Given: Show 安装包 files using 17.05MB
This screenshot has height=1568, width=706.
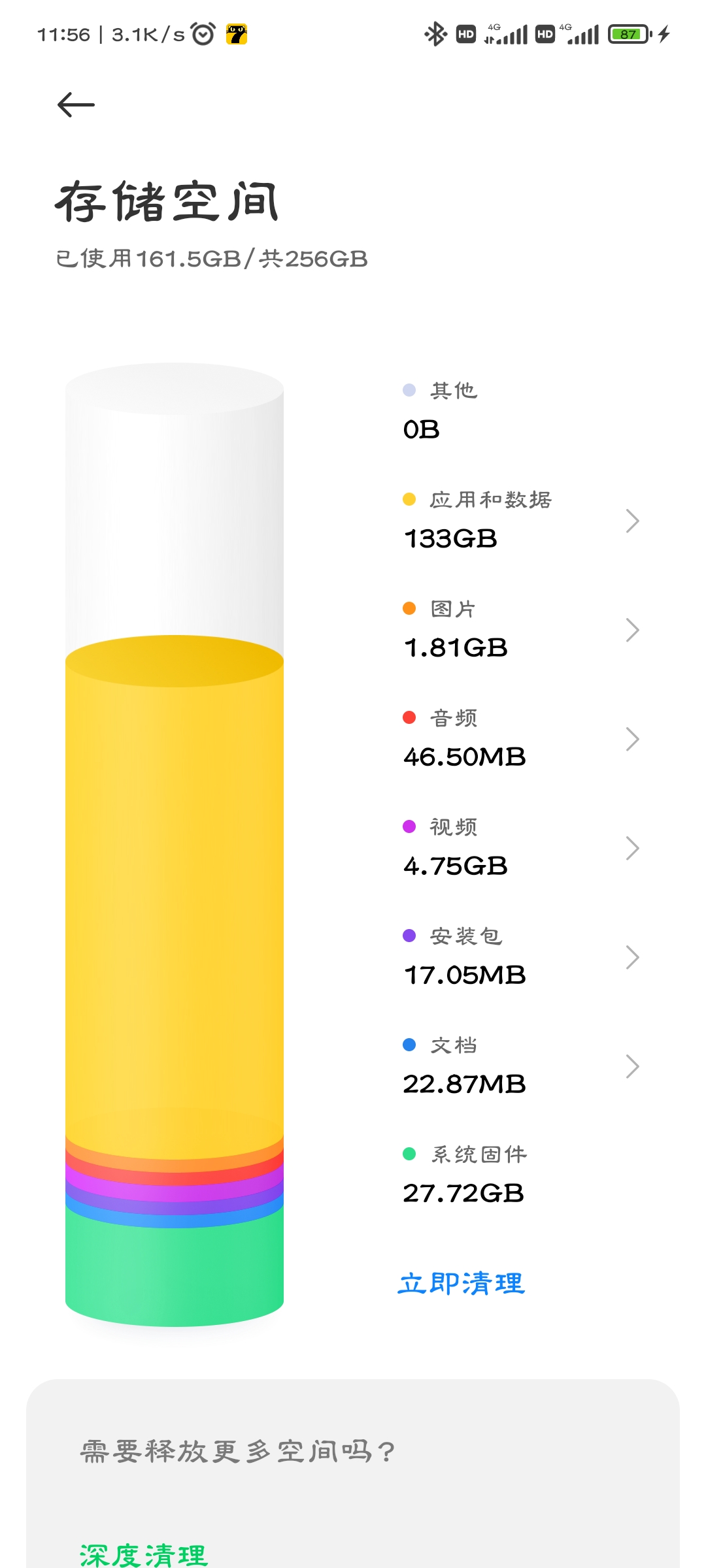Looking at the screenshot, I should pyautogui.click(x=521, y=957).
